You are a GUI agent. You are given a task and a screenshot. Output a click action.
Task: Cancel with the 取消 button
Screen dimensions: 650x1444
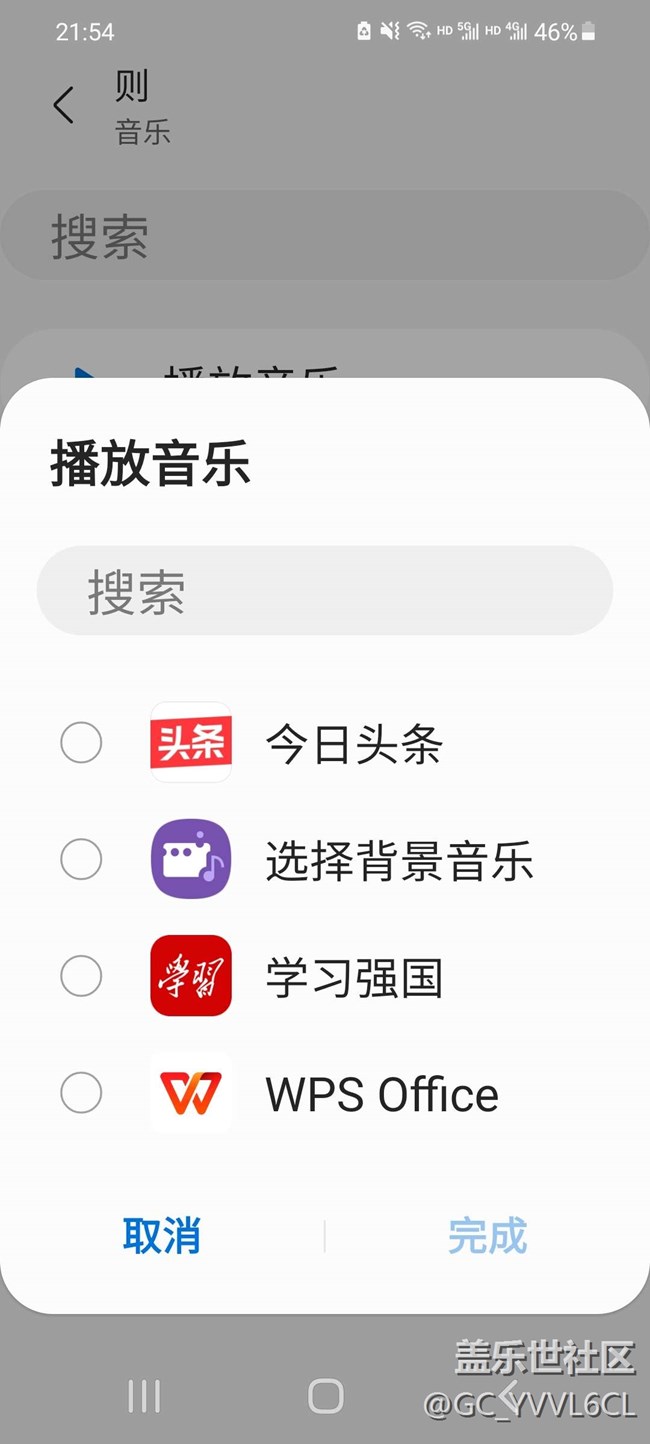coord(162,1236)
